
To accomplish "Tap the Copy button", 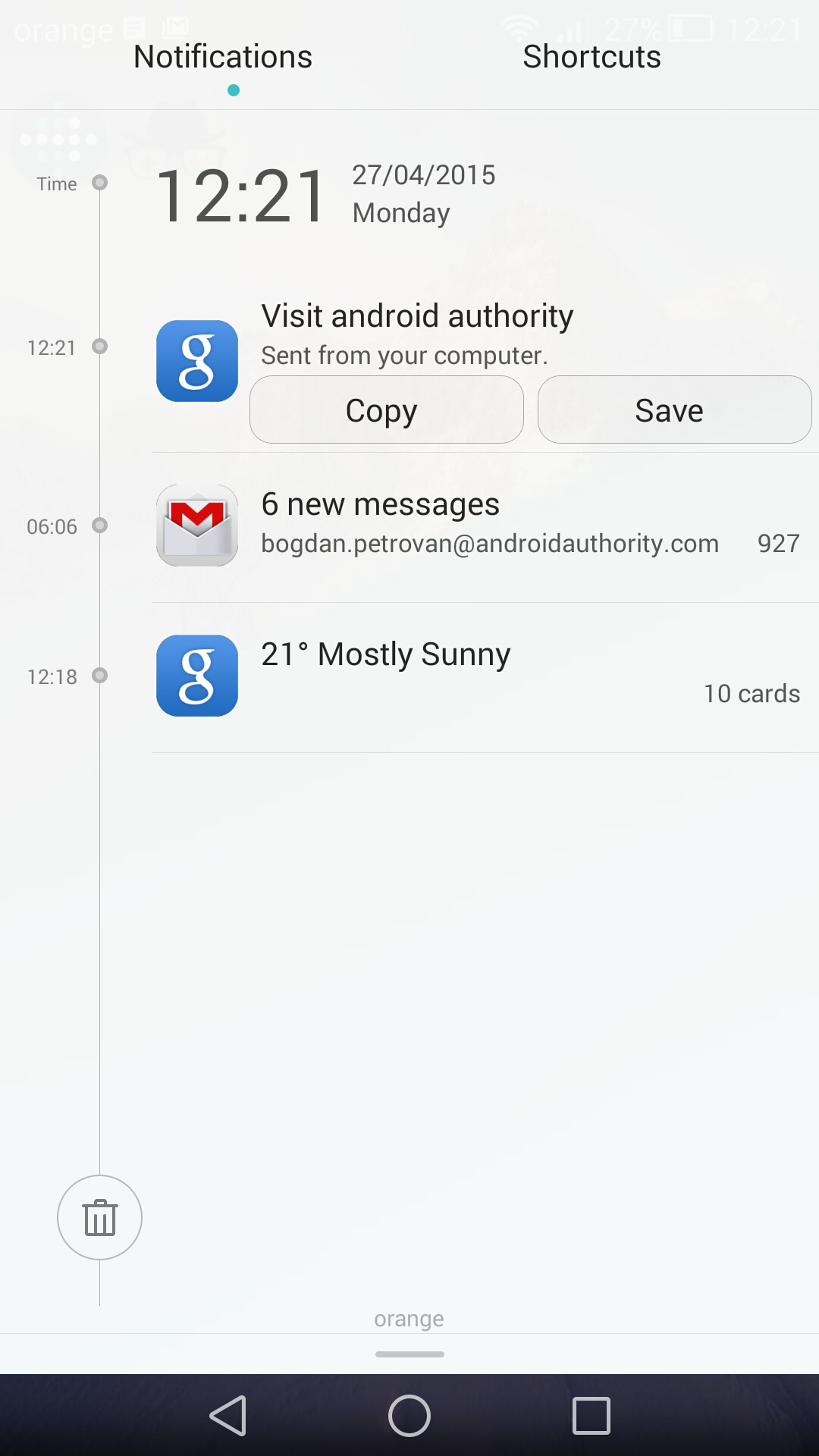I will [385, 409].
